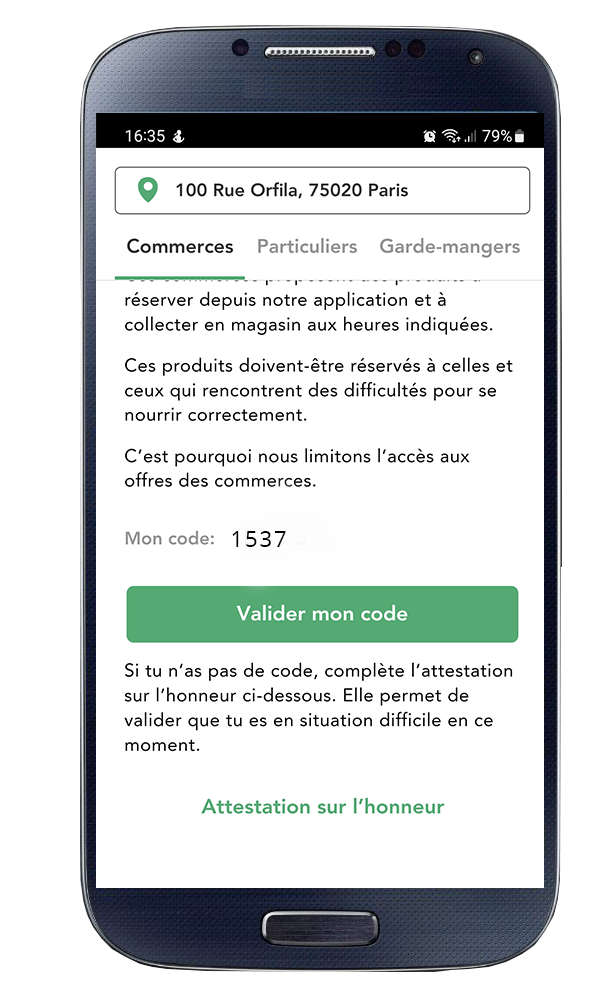Open the Attestation sur l'honneur link

(x=322, y=806)
